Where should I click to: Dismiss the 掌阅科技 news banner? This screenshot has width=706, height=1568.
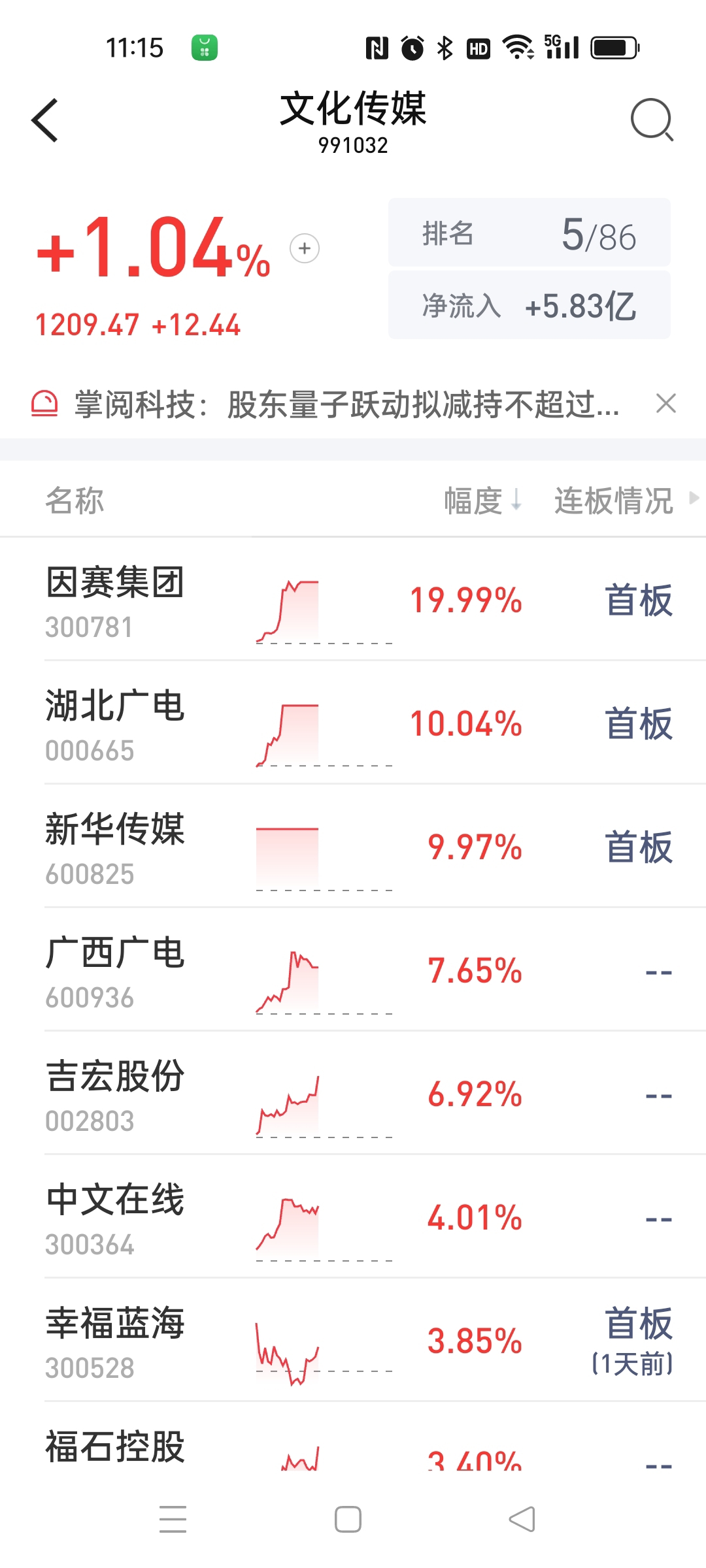[x=665, y=404]
